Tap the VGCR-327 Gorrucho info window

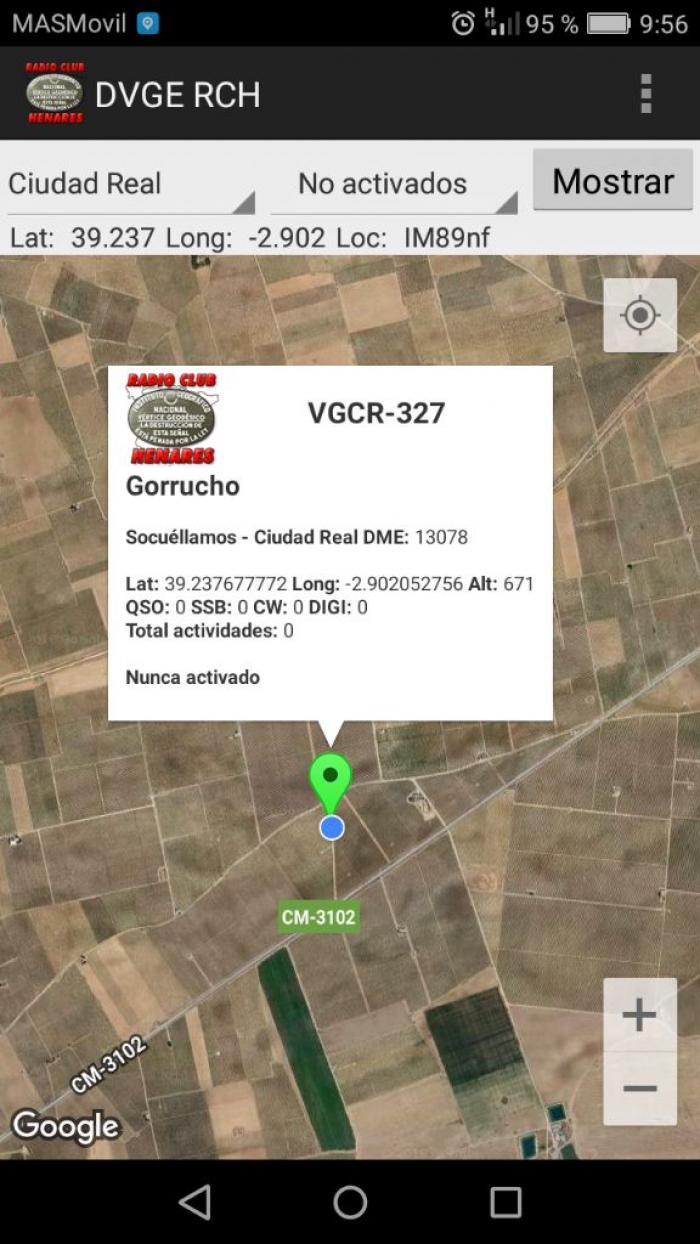(x=330, y=543)
